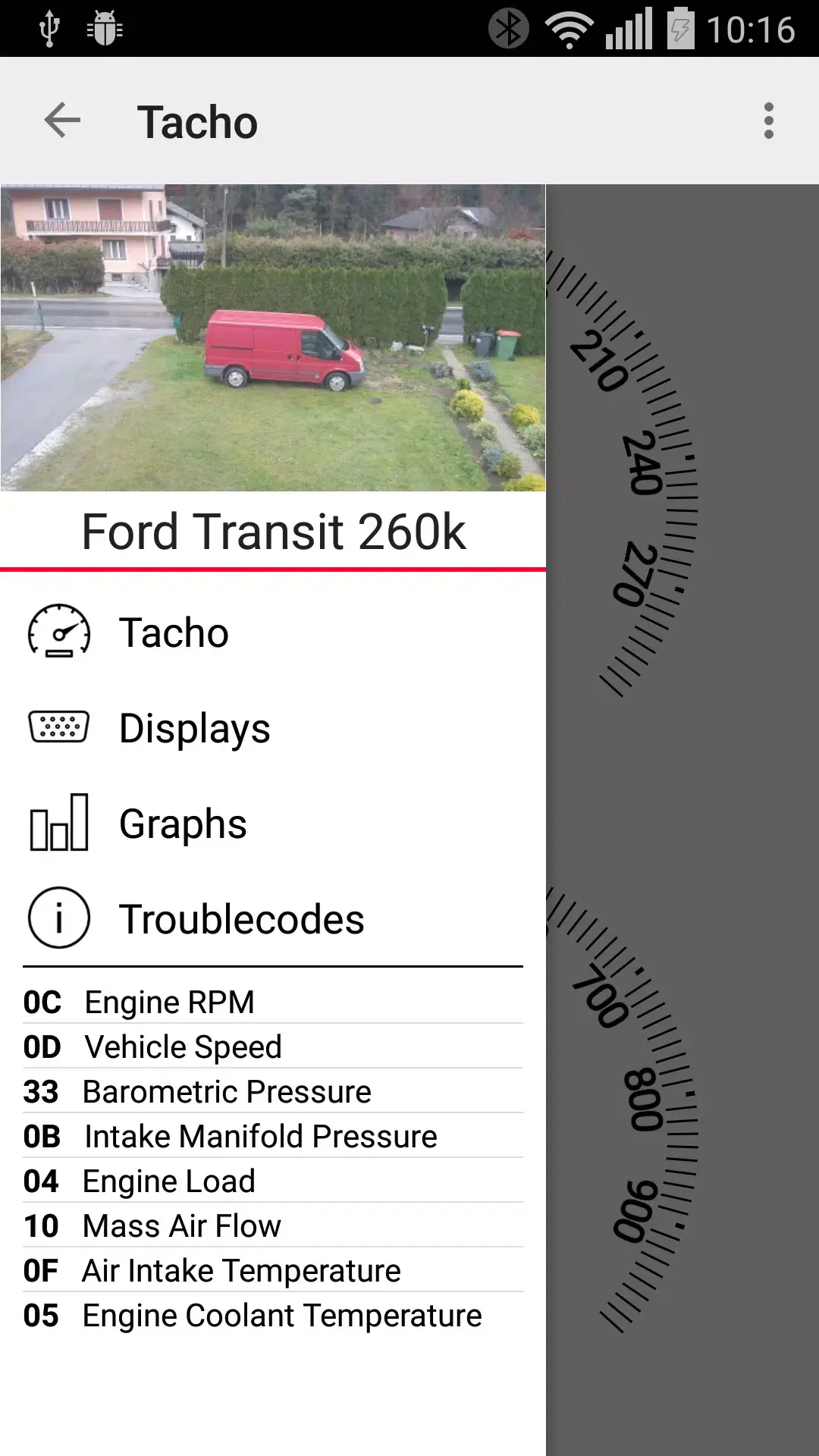Tap the Ford Transit 260k label
Screen dimensions: 819x1456
(x=273, y=530)
